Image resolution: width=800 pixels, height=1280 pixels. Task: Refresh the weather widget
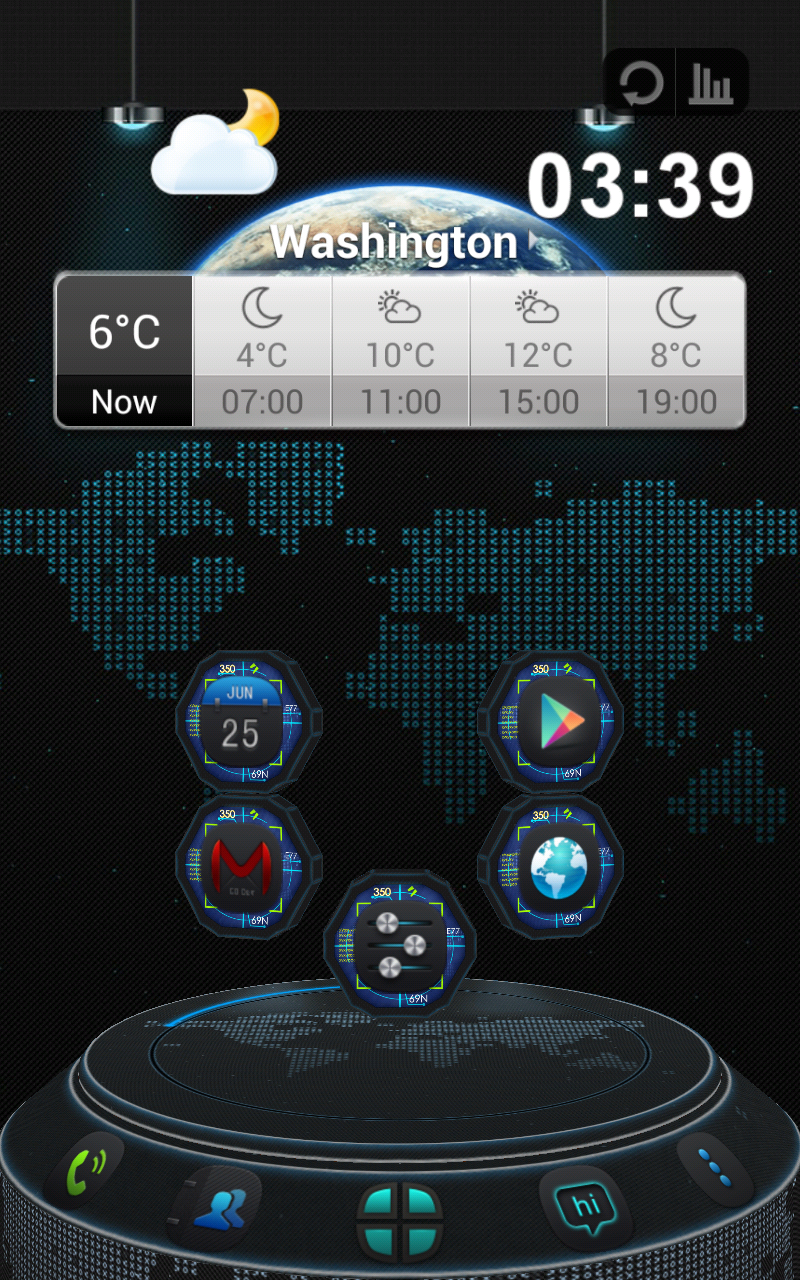641,84
